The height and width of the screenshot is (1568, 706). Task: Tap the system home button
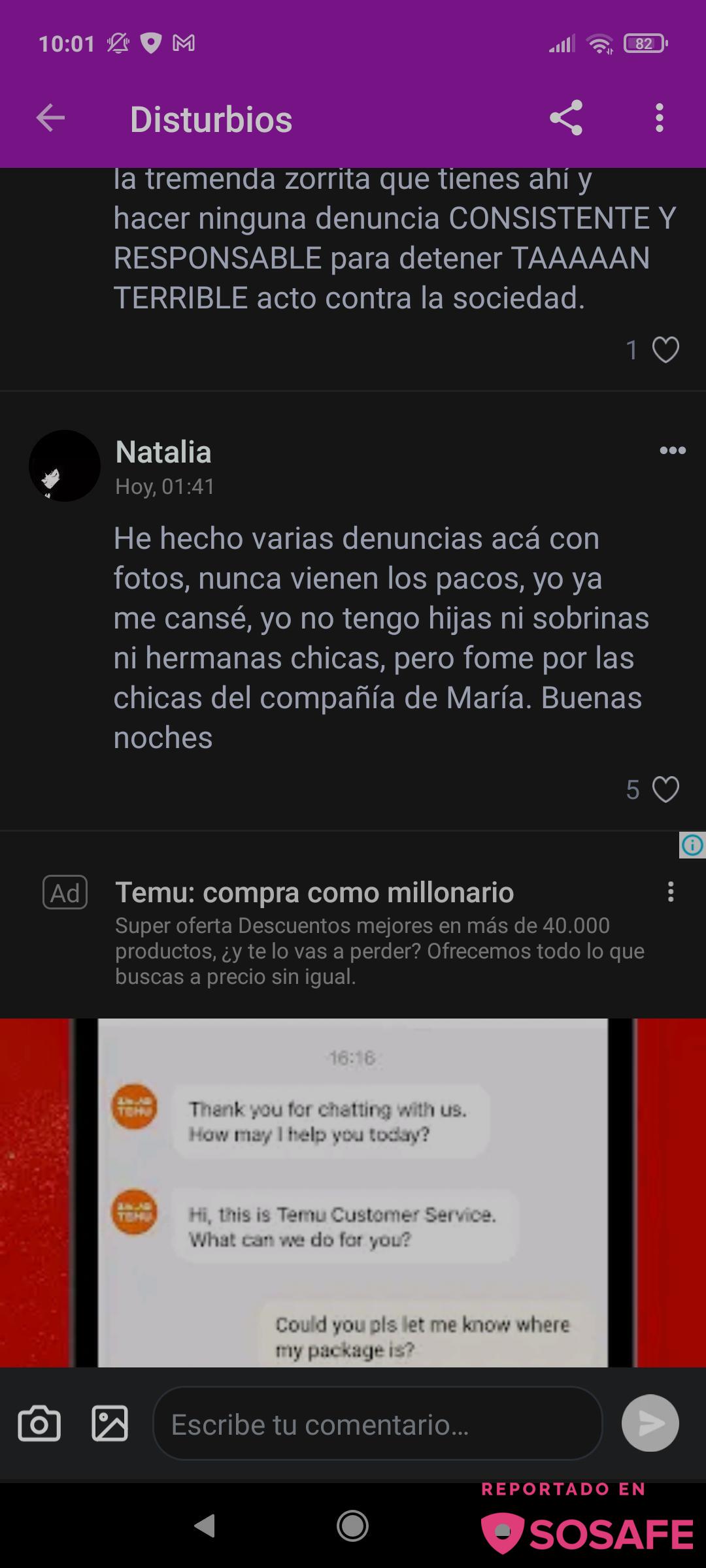[352, 1527]
